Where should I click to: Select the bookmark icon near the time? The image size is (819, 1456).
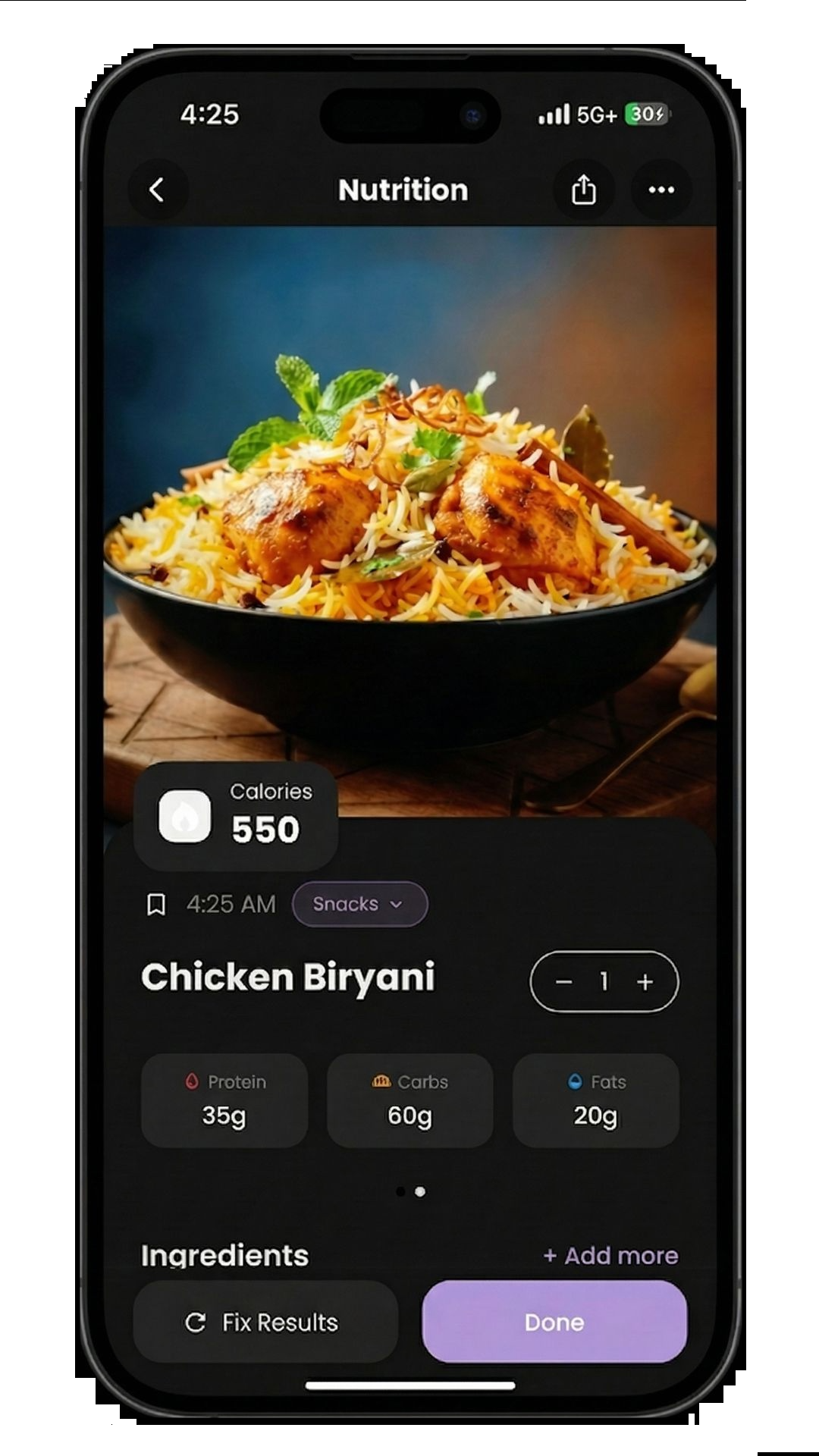pos(157,904)
